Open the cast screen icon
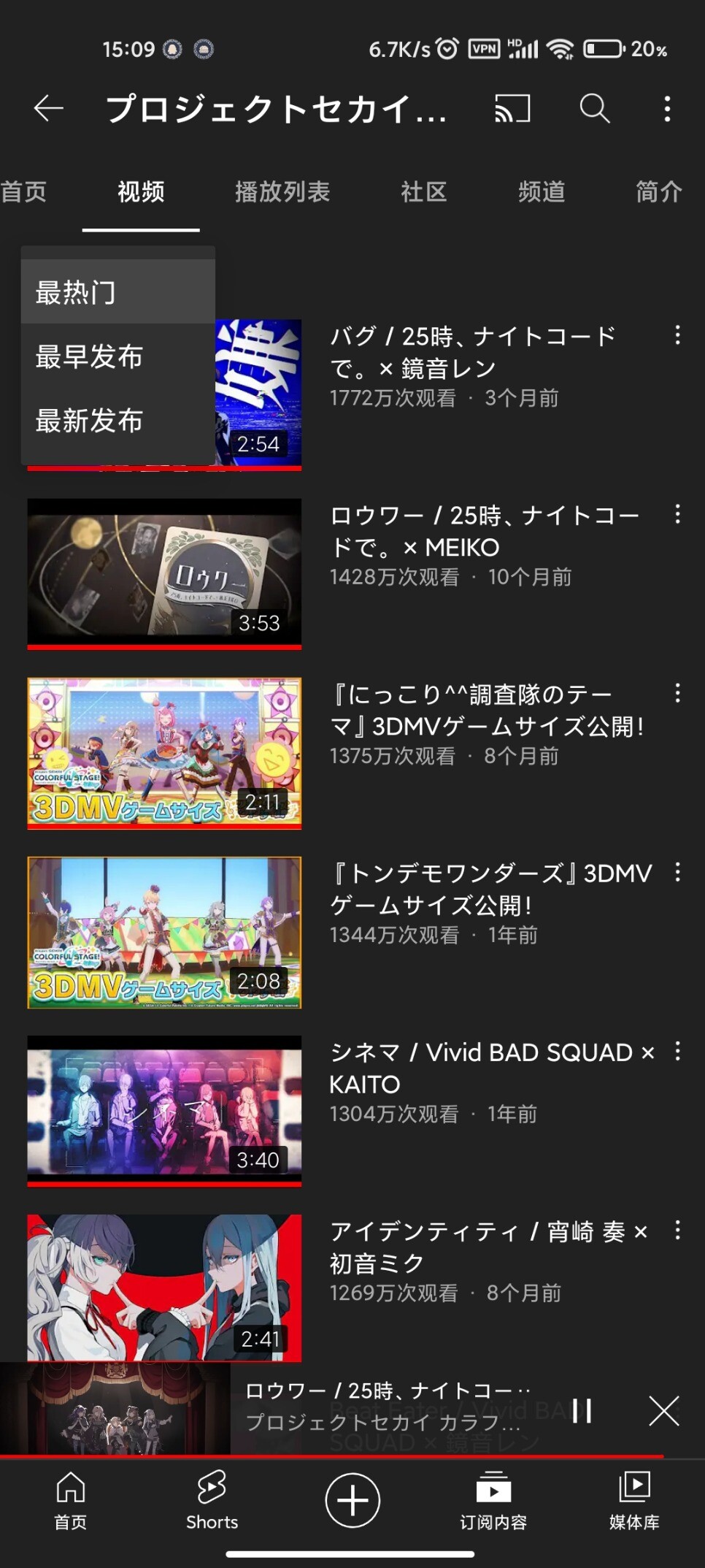 point(512,109)
